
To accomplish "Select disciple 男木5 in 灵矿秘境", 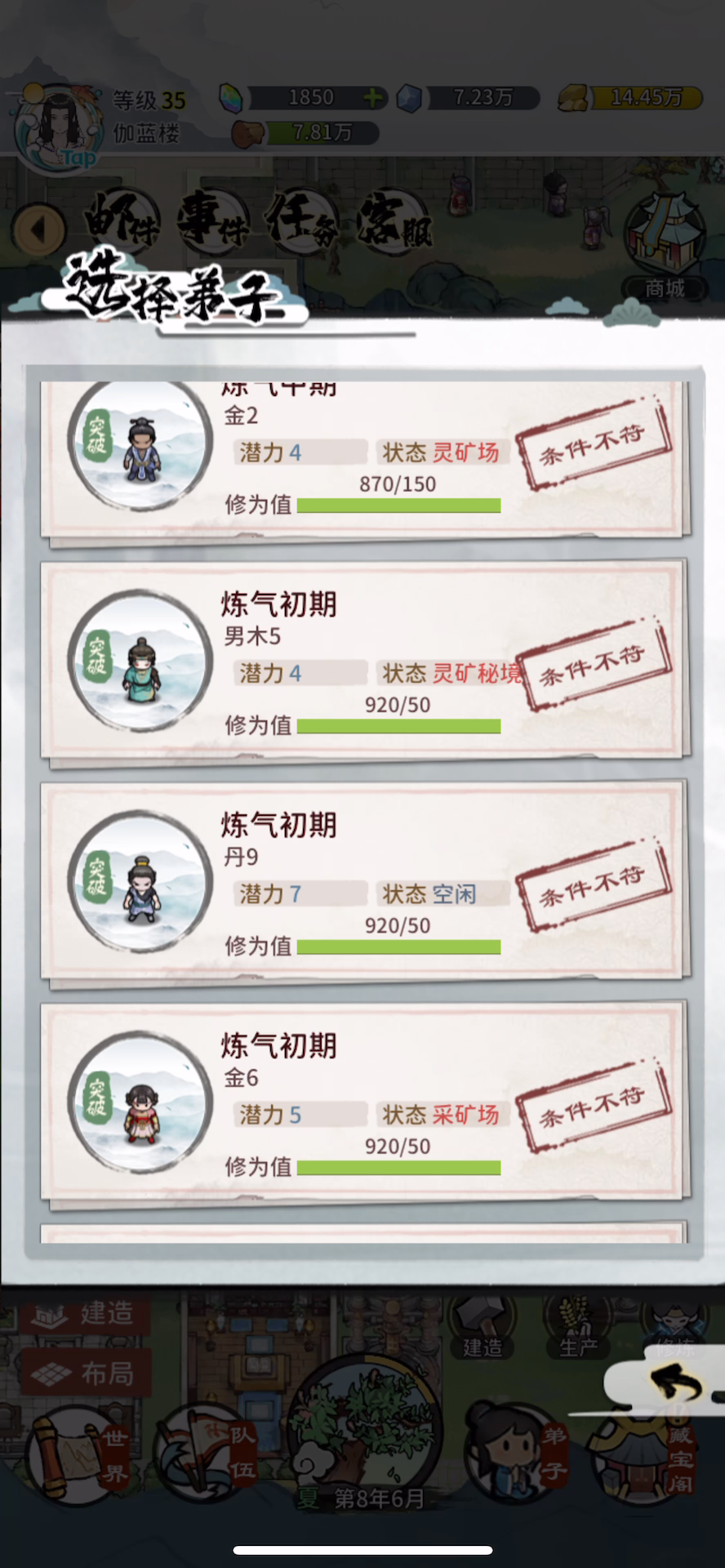I will 364,661.
